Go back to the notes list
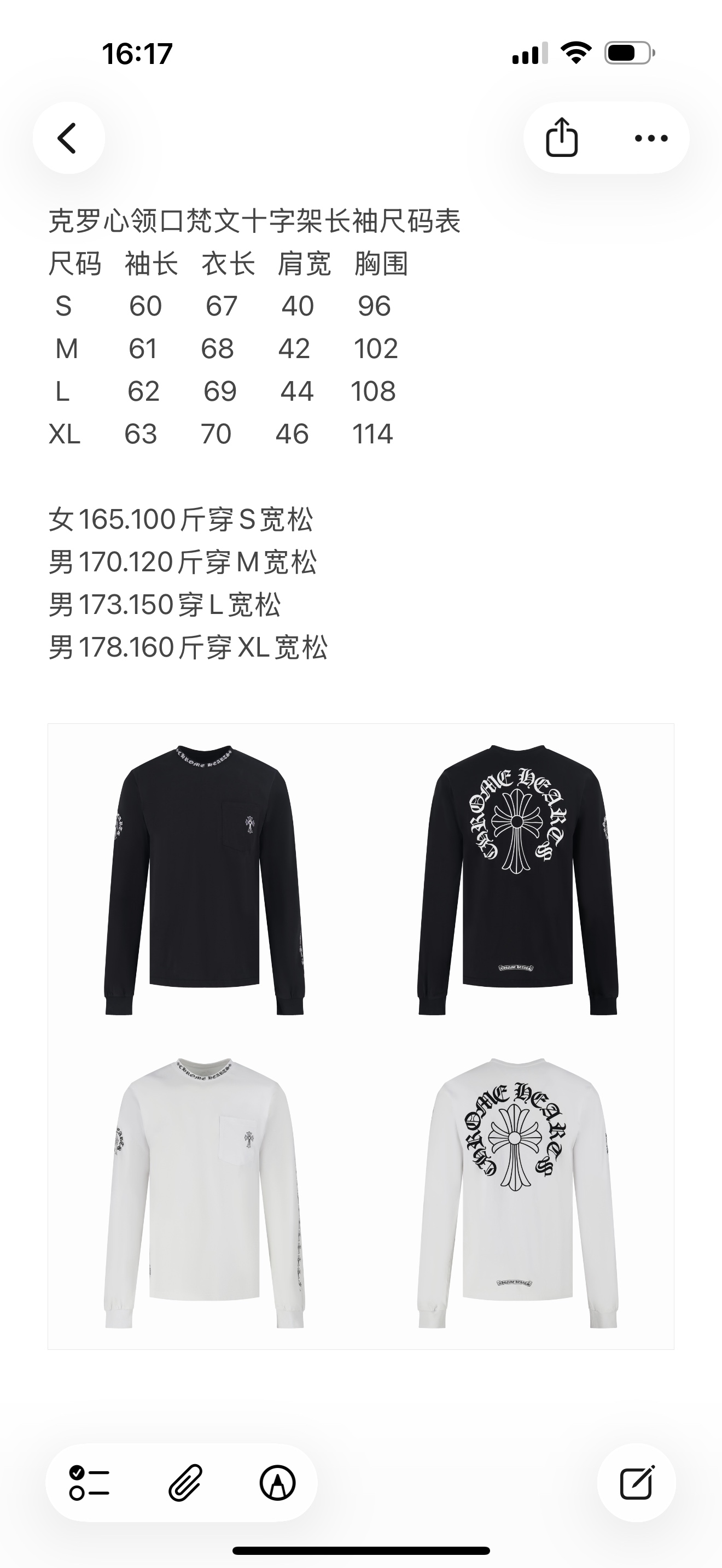Viewport: 722px width, 1568px height. [x=68, y=138]
